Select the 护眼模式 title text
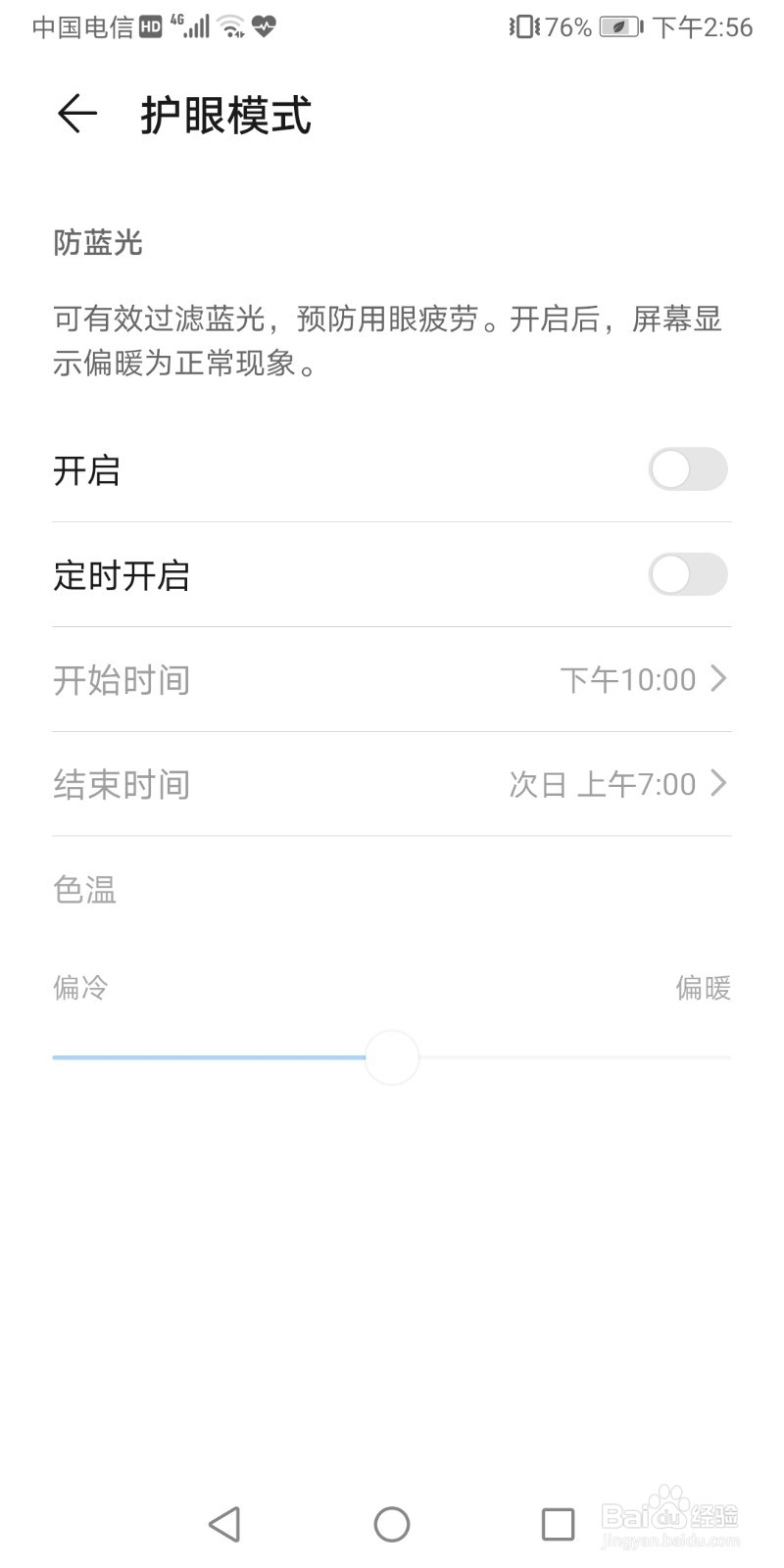Viewport: 784px width, 1568px height. point(223,115)
